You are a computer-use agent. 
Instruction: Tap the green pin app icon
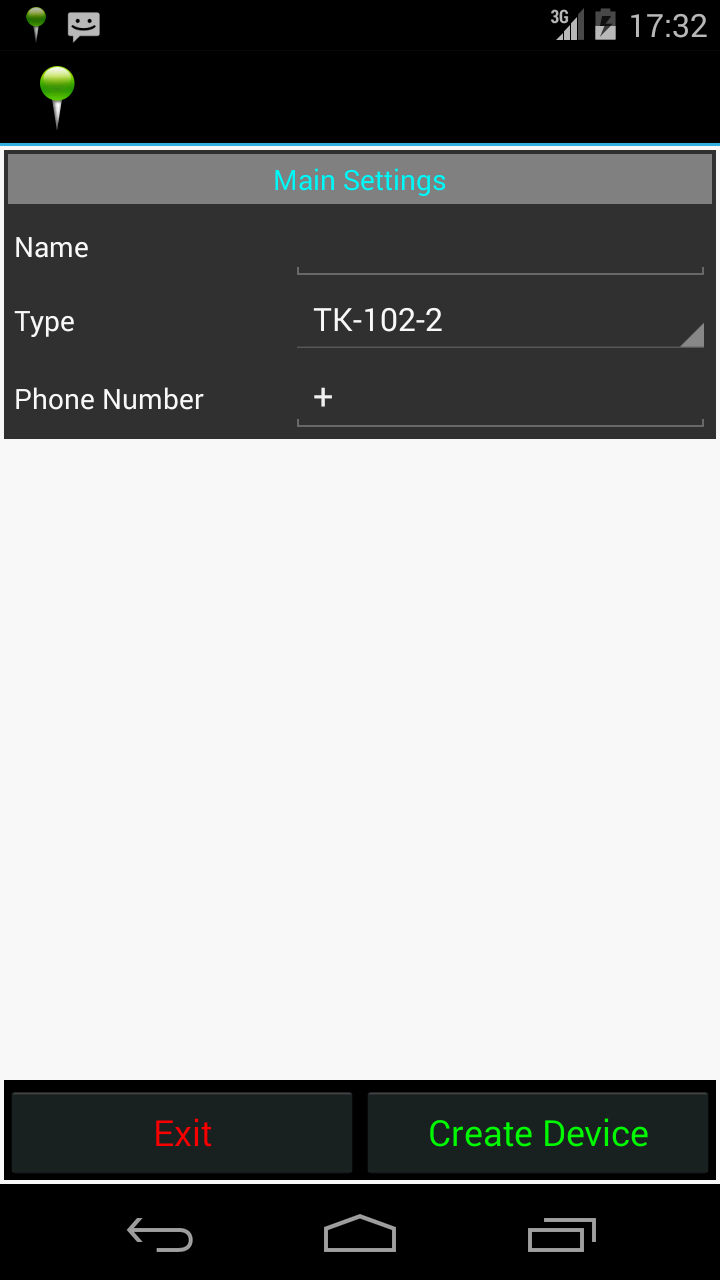pyautogui.click(x=57, y=97)
